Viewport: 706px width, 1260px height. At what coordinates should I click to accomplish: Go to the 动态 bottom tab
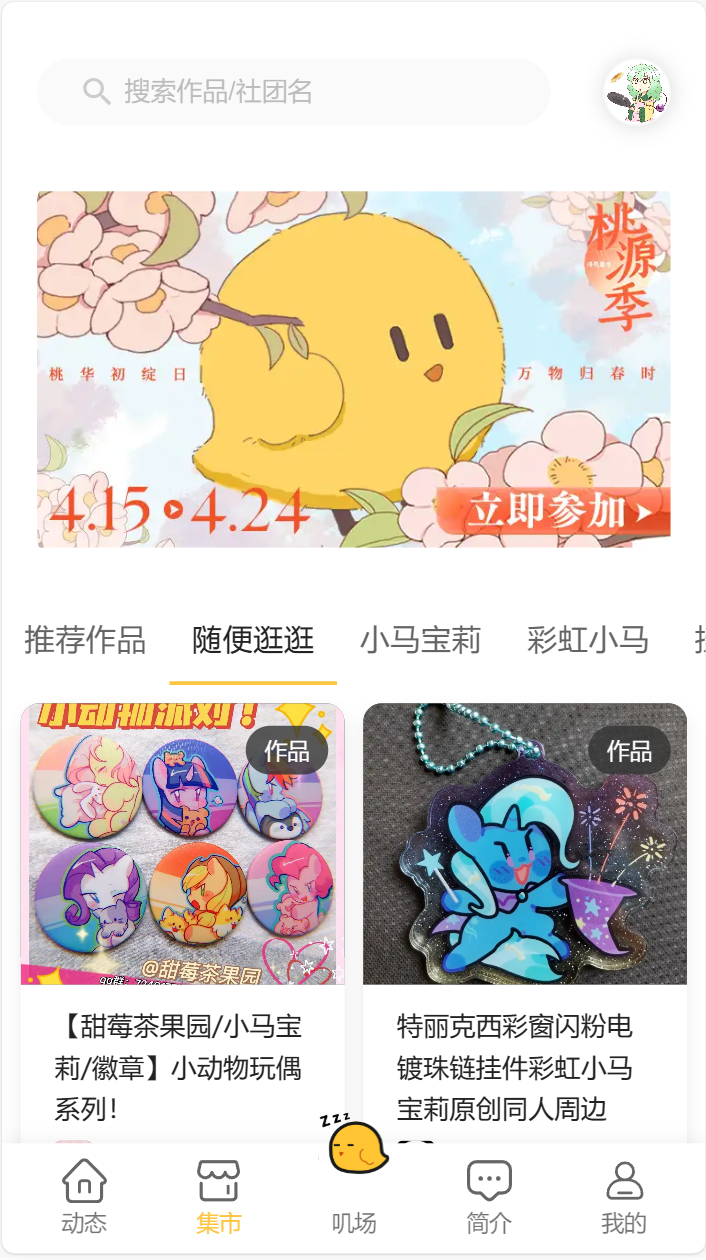tap(84, 1198)
